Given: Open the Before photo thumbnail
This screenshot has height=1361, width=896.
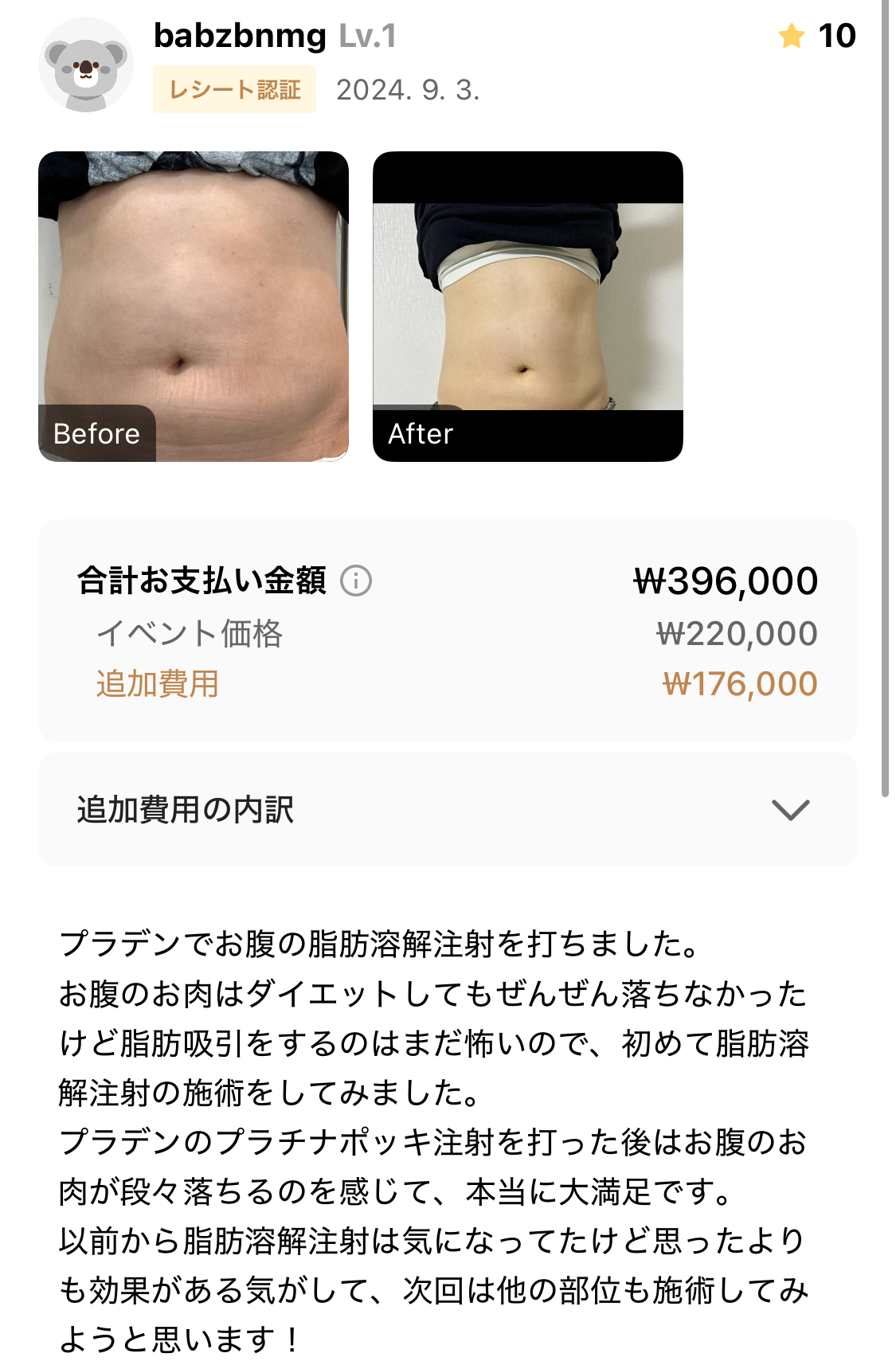Looking at the screenshot, I should (194, 307).
